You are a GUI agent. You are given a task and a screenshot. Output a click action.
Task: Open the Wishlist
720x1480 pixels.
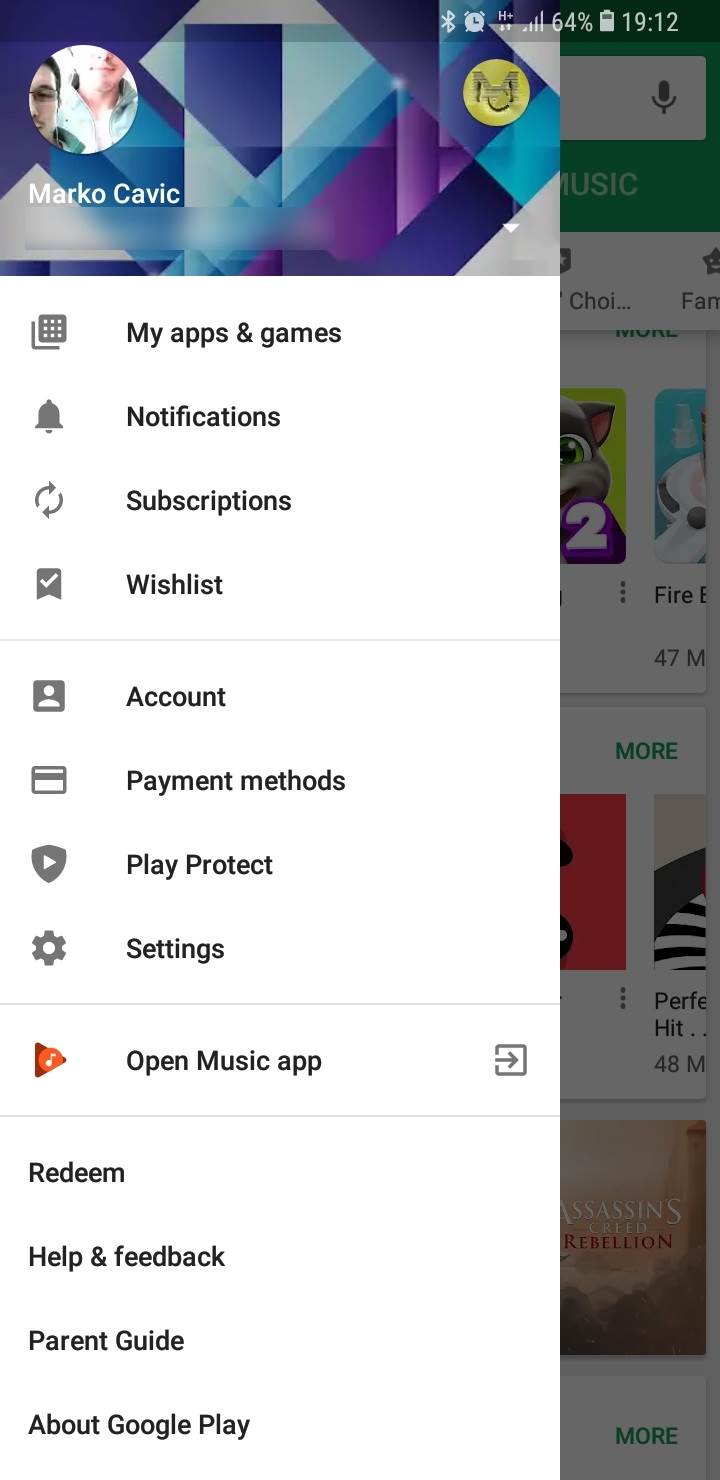(174, 585)
